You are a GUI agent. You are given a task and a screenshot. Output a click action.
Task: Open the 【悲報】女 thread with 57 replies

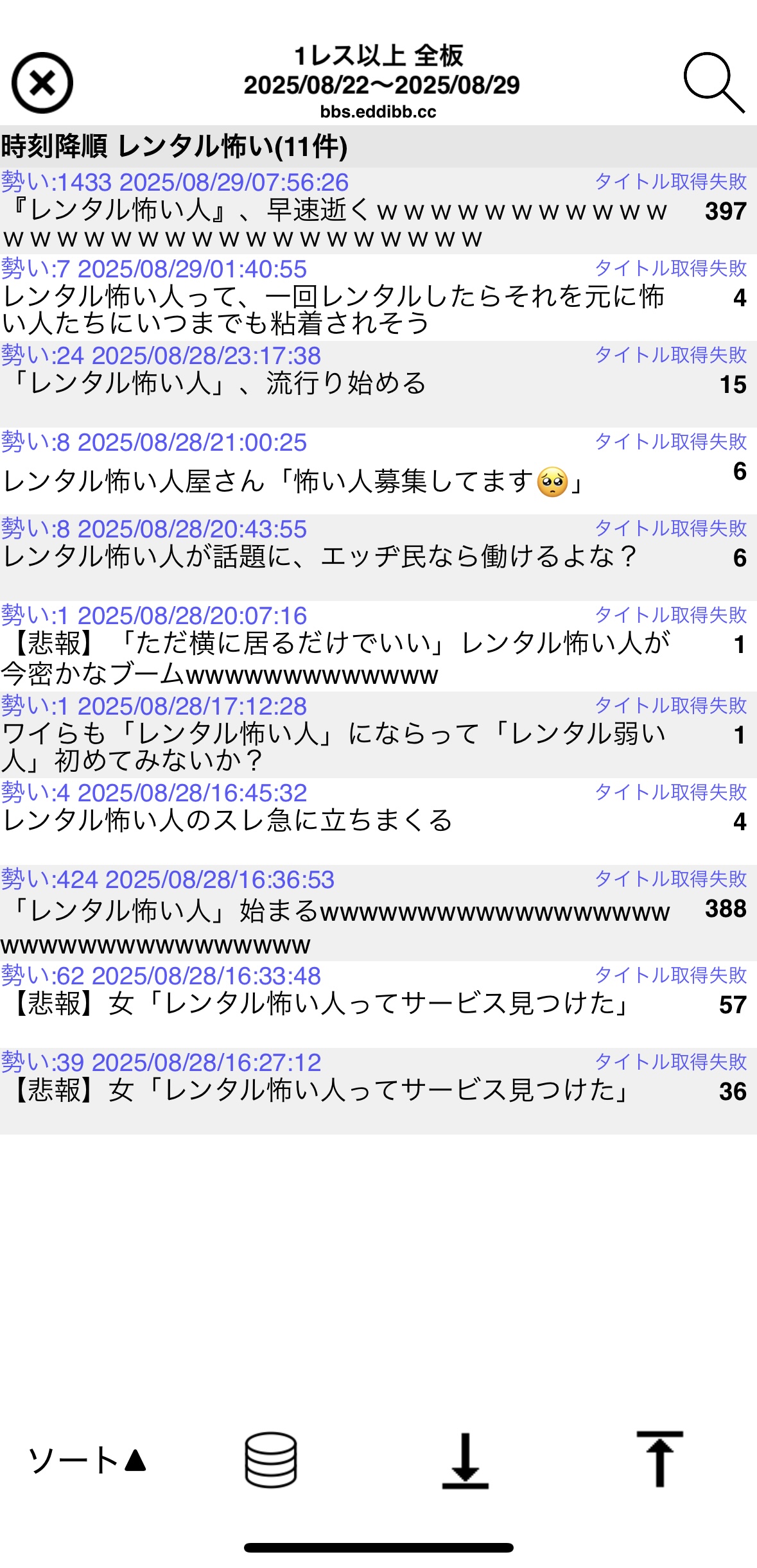coord(378,1005)
